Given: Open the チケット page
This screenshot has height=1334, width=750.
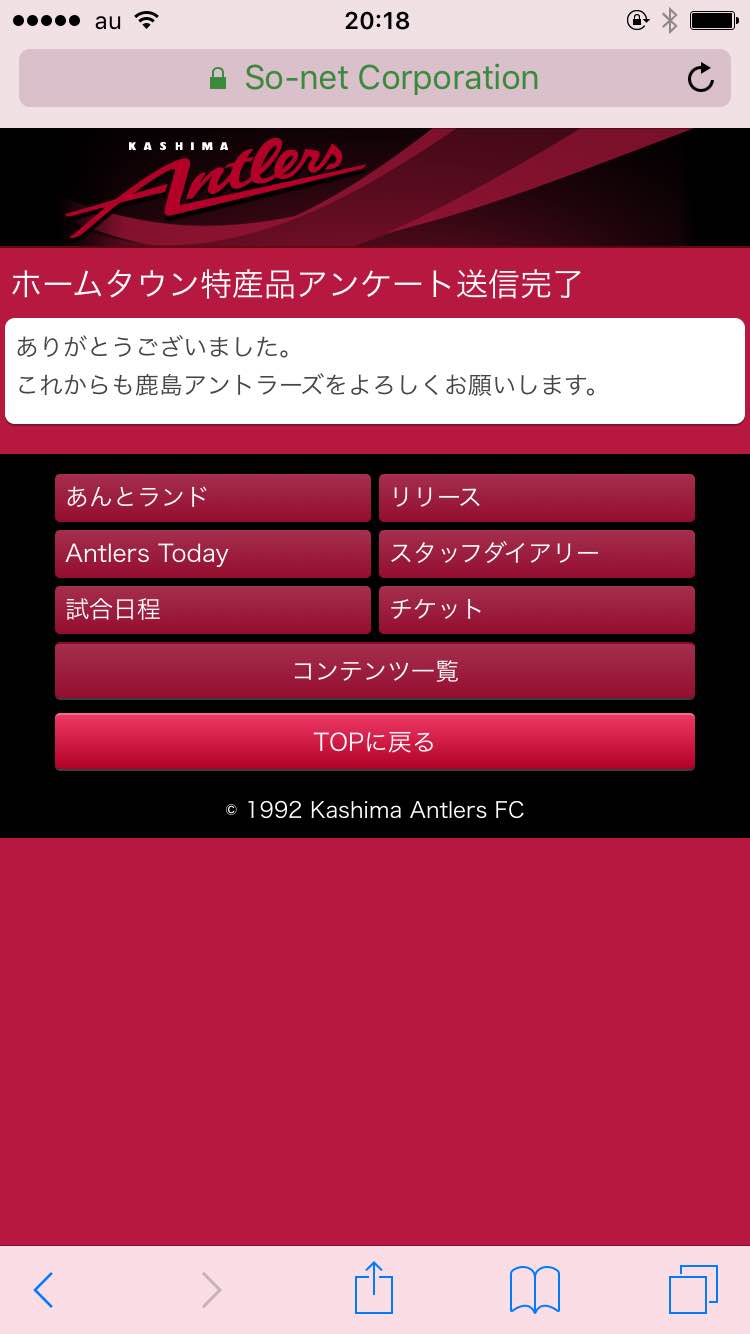Looking at the screenshot, I should click(536, 609).
